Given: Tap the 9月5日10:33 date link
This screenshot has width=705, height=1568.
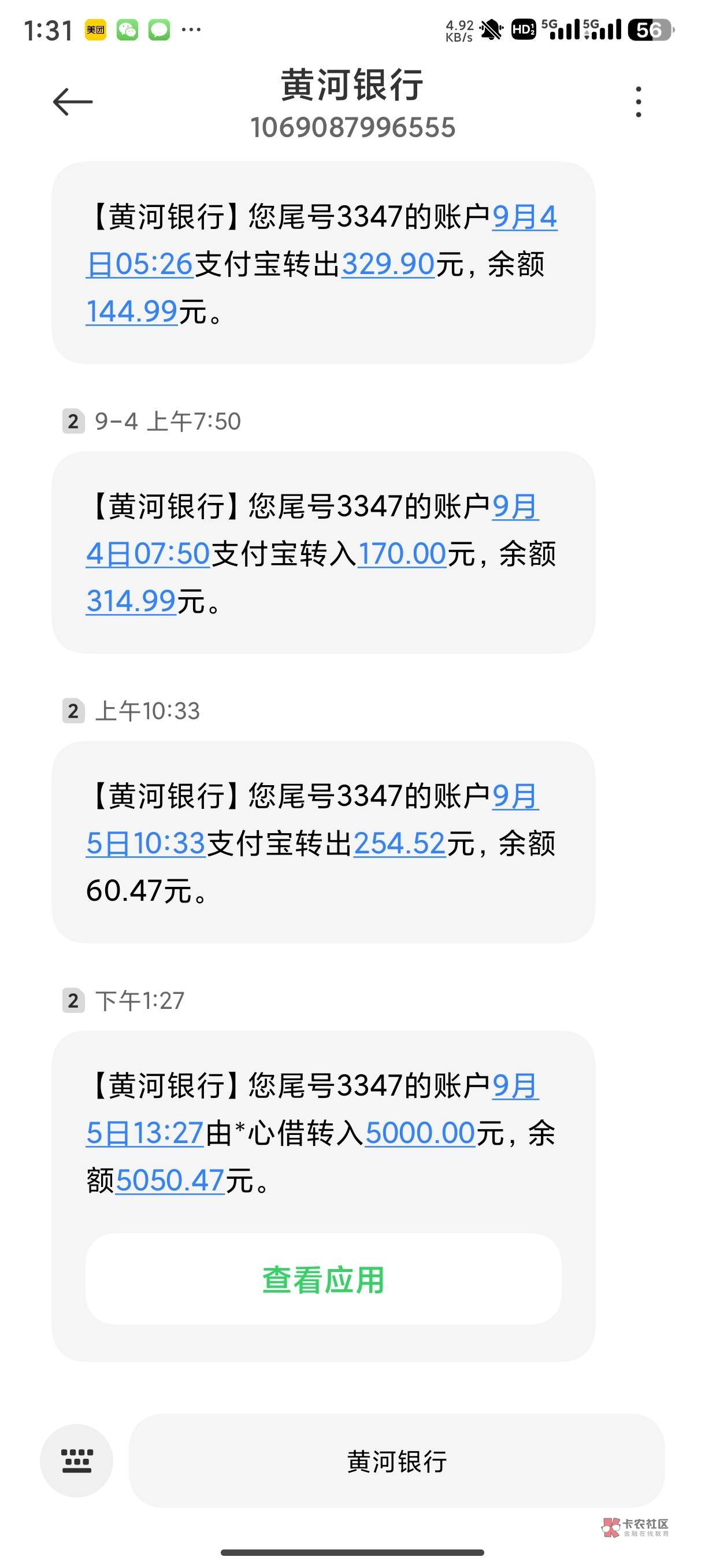Looking at the screenshot, I should click(146, 844).
